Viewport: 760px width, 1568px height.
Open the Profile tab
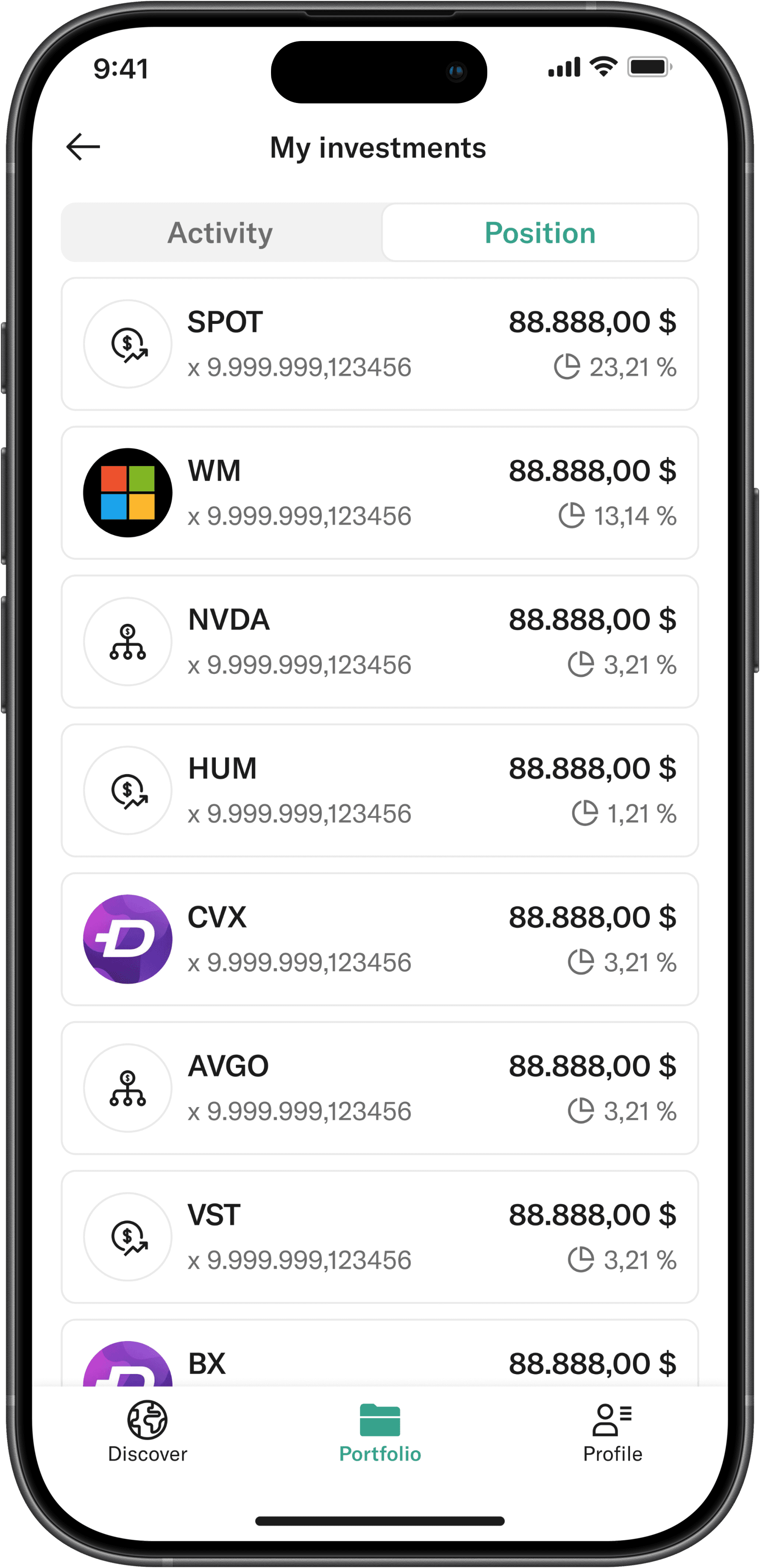pyautogui.click(x=612, y=1432)
